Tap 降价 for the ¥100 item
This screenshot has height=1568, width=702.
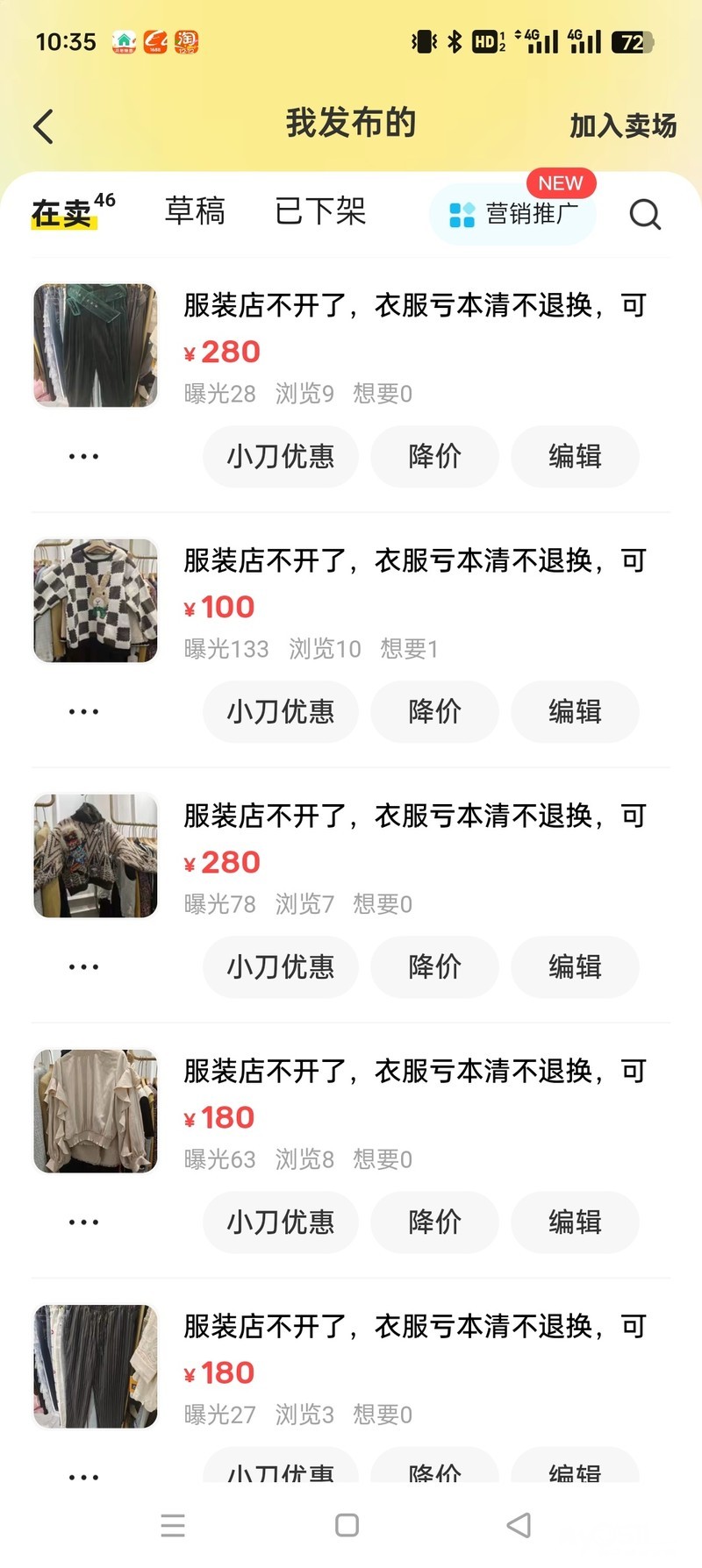coord(434,711)
